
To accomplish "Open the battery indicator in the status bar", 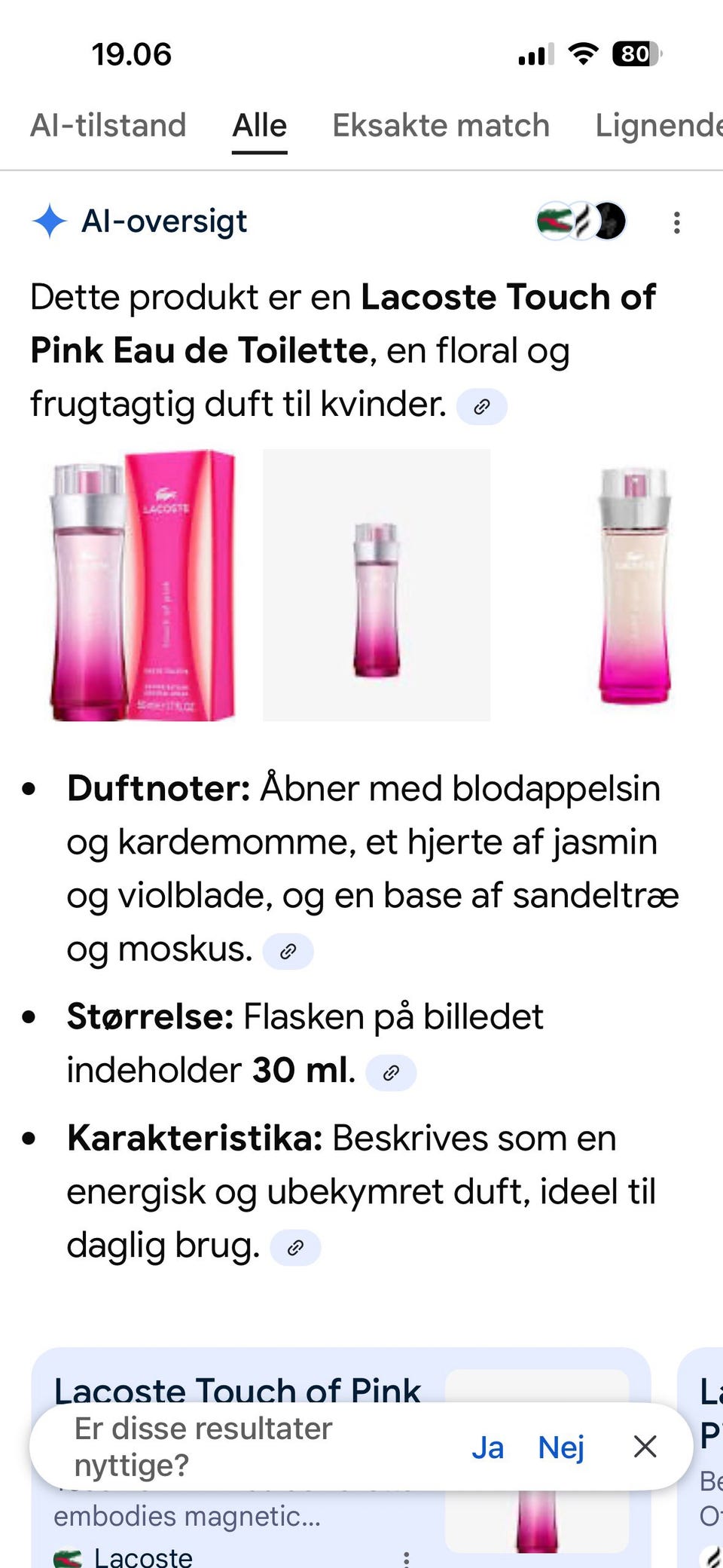I will click(636, 53).
